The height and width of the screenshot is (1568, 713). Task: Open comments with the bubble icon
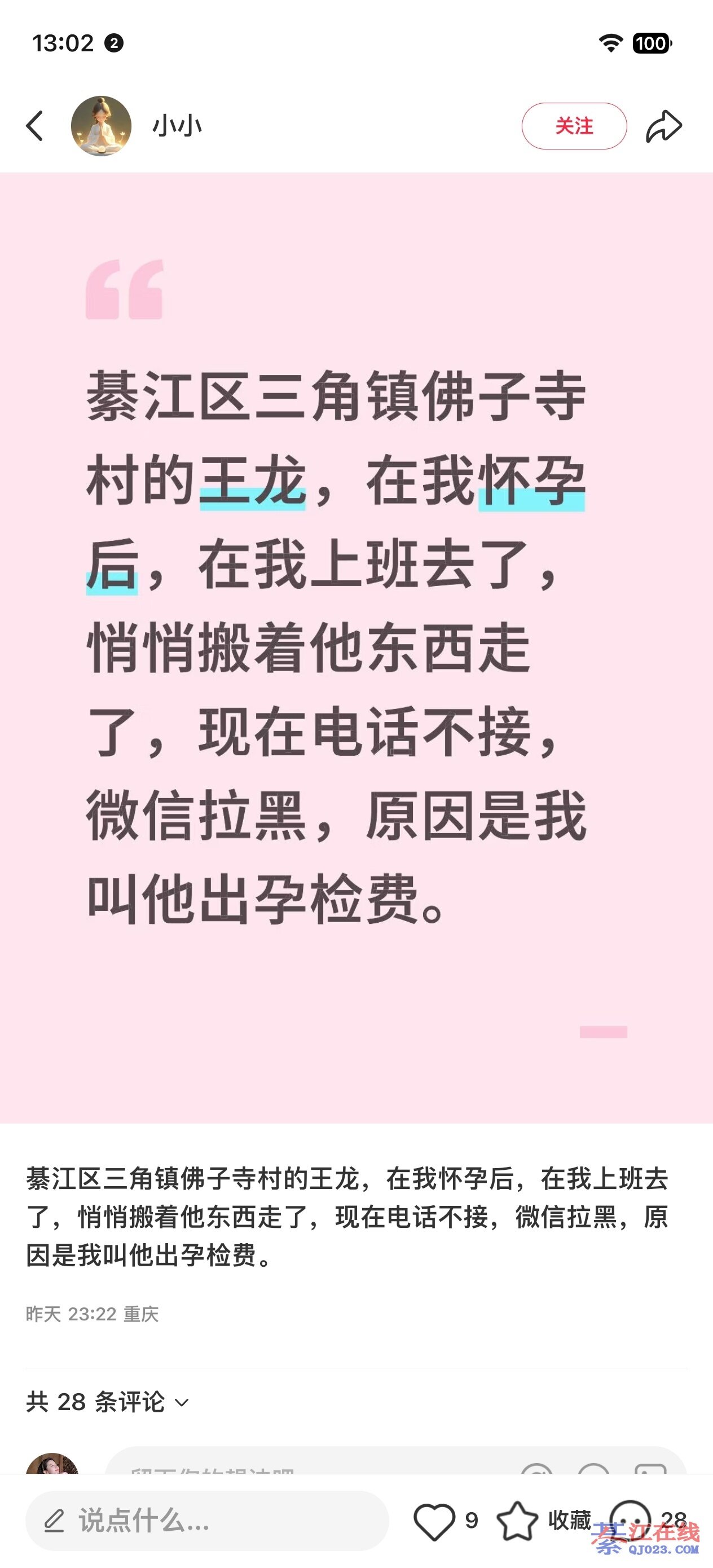point(630,1519)
